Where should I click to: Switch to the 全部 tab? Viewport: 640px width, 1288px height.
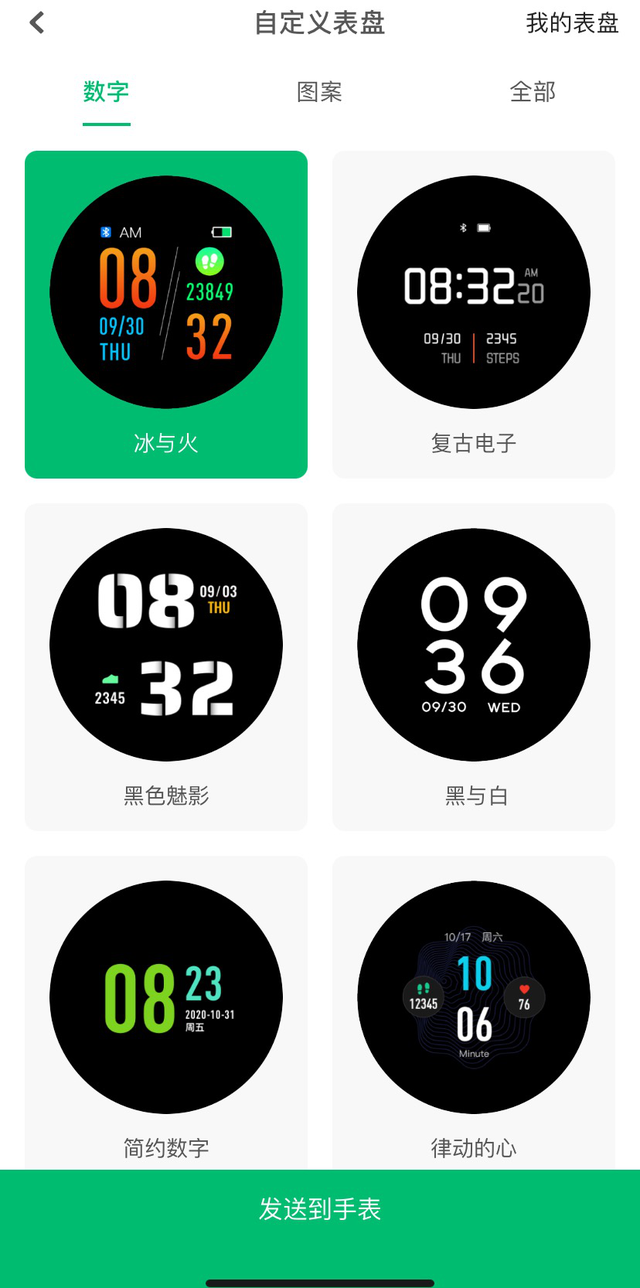pyautogui.click(x=532, y=92)
